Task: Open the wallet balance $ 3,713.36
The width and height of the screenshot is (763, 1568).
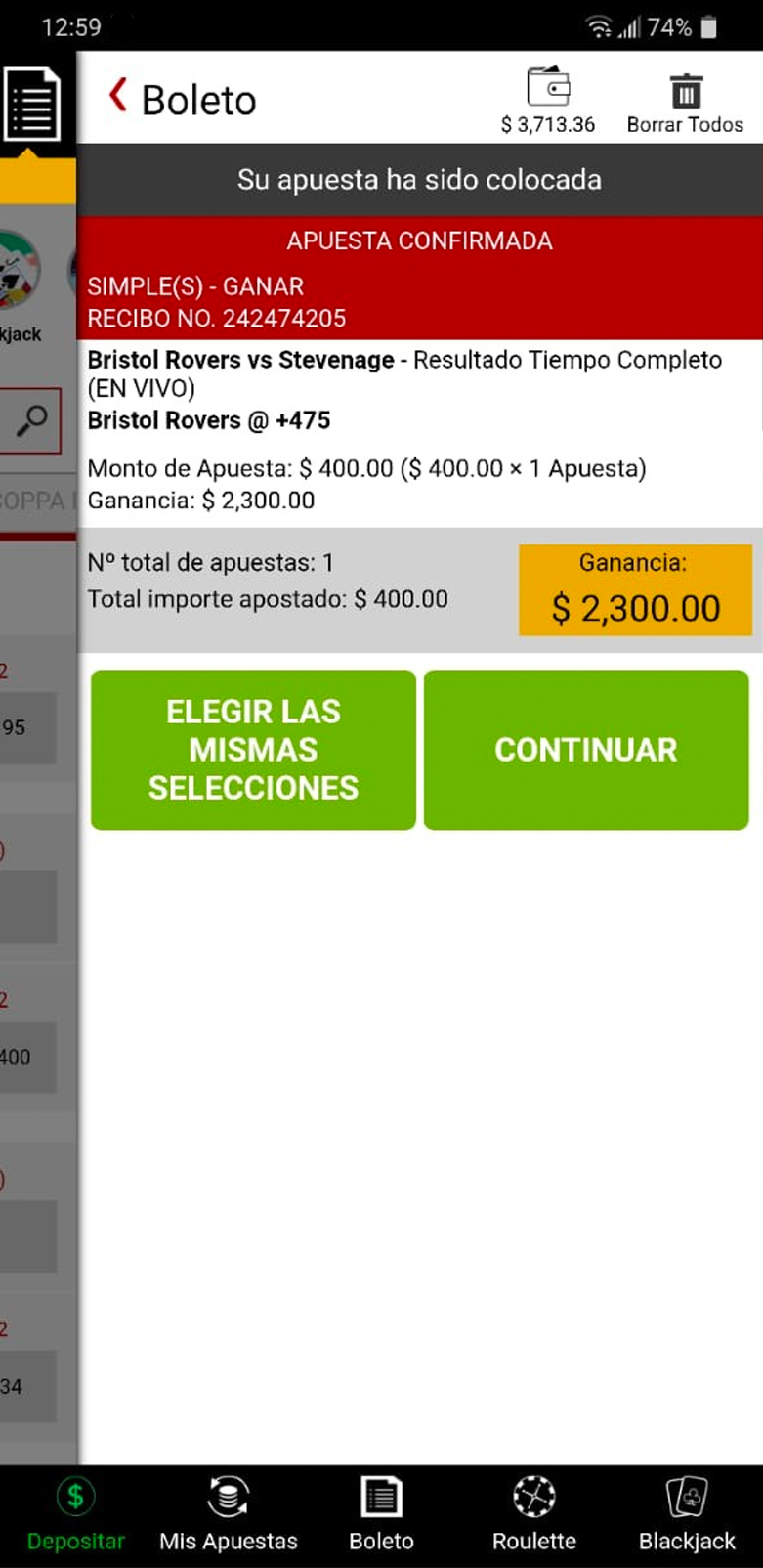Action: coord(548,100)
